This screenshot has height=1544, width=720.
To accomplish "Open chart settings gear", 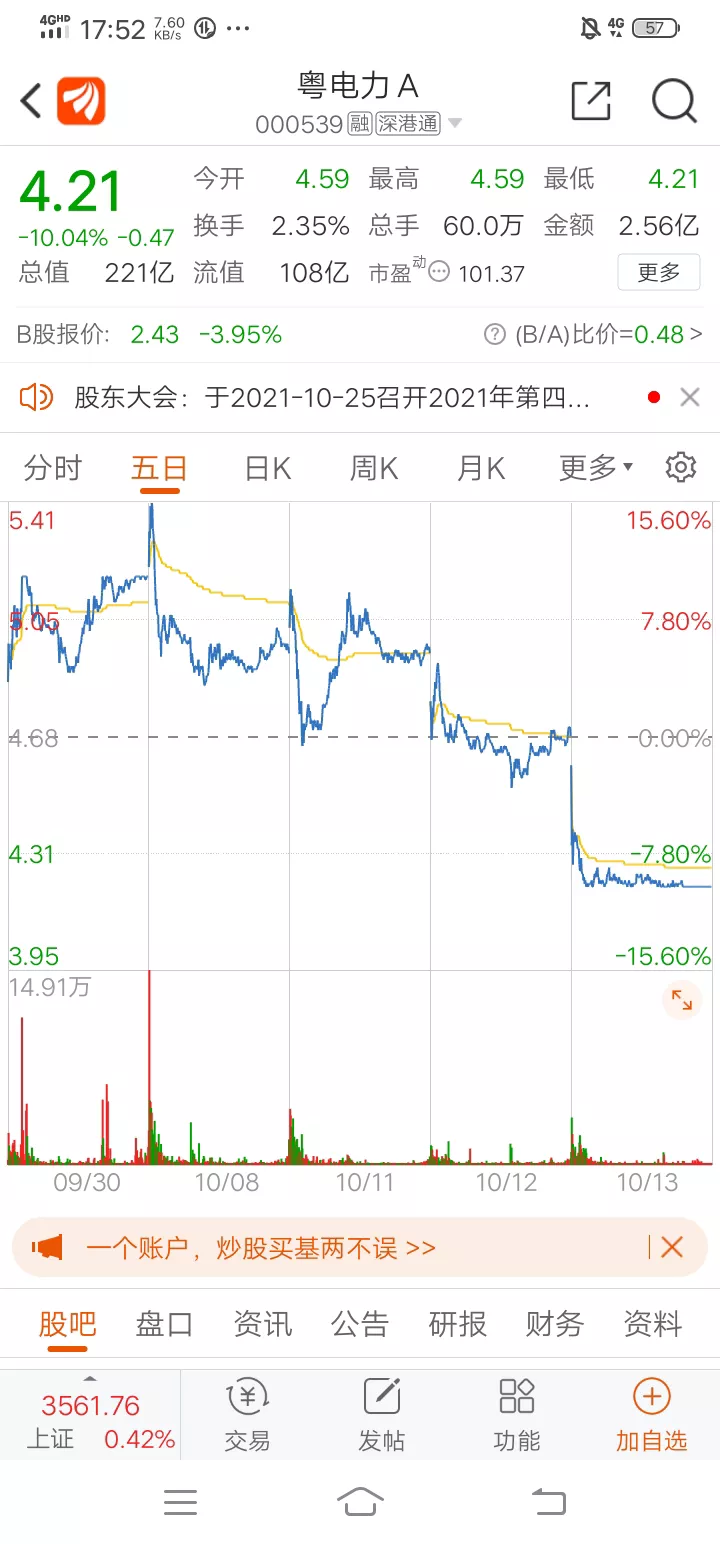I will coord(680,467).
